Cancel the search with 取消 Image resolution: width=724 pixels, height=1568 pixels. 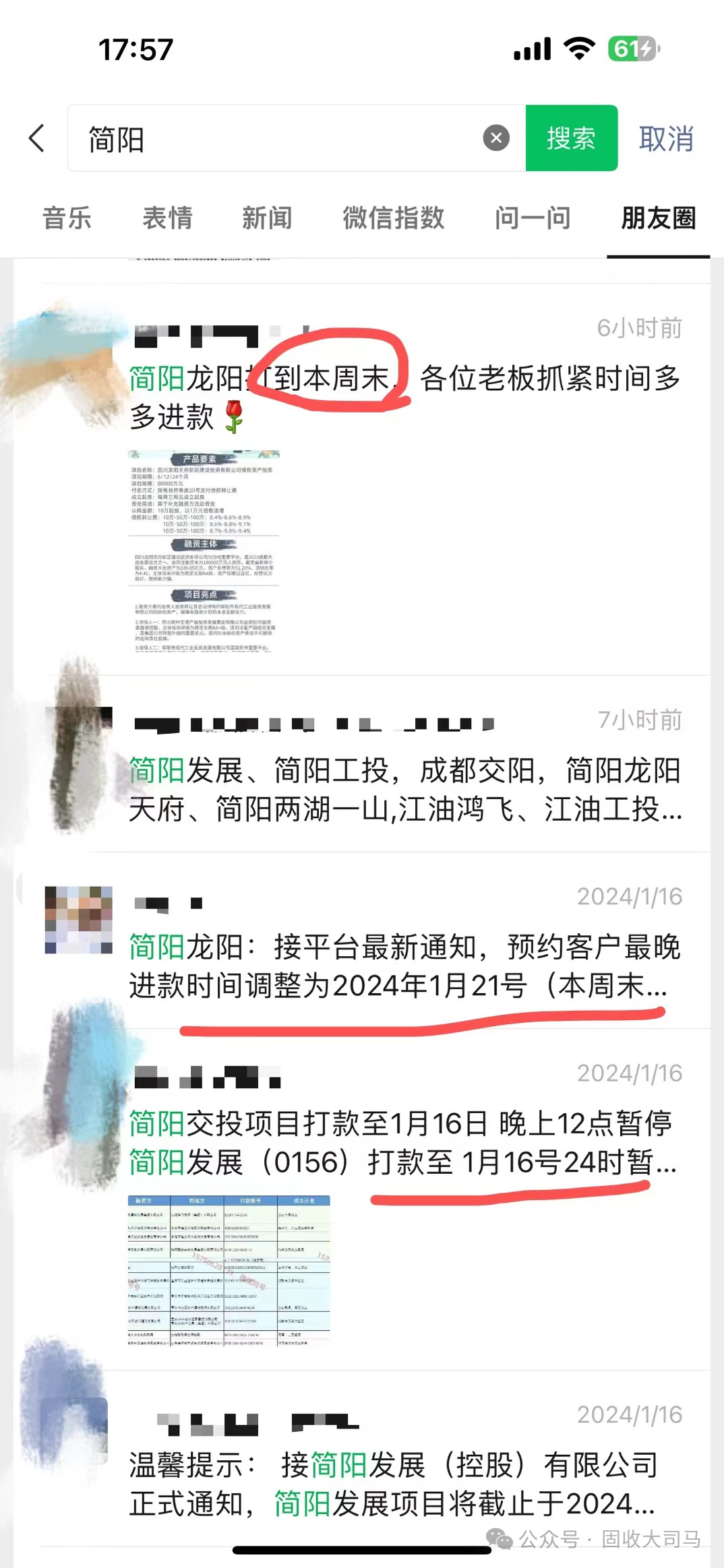pos(665,139)
